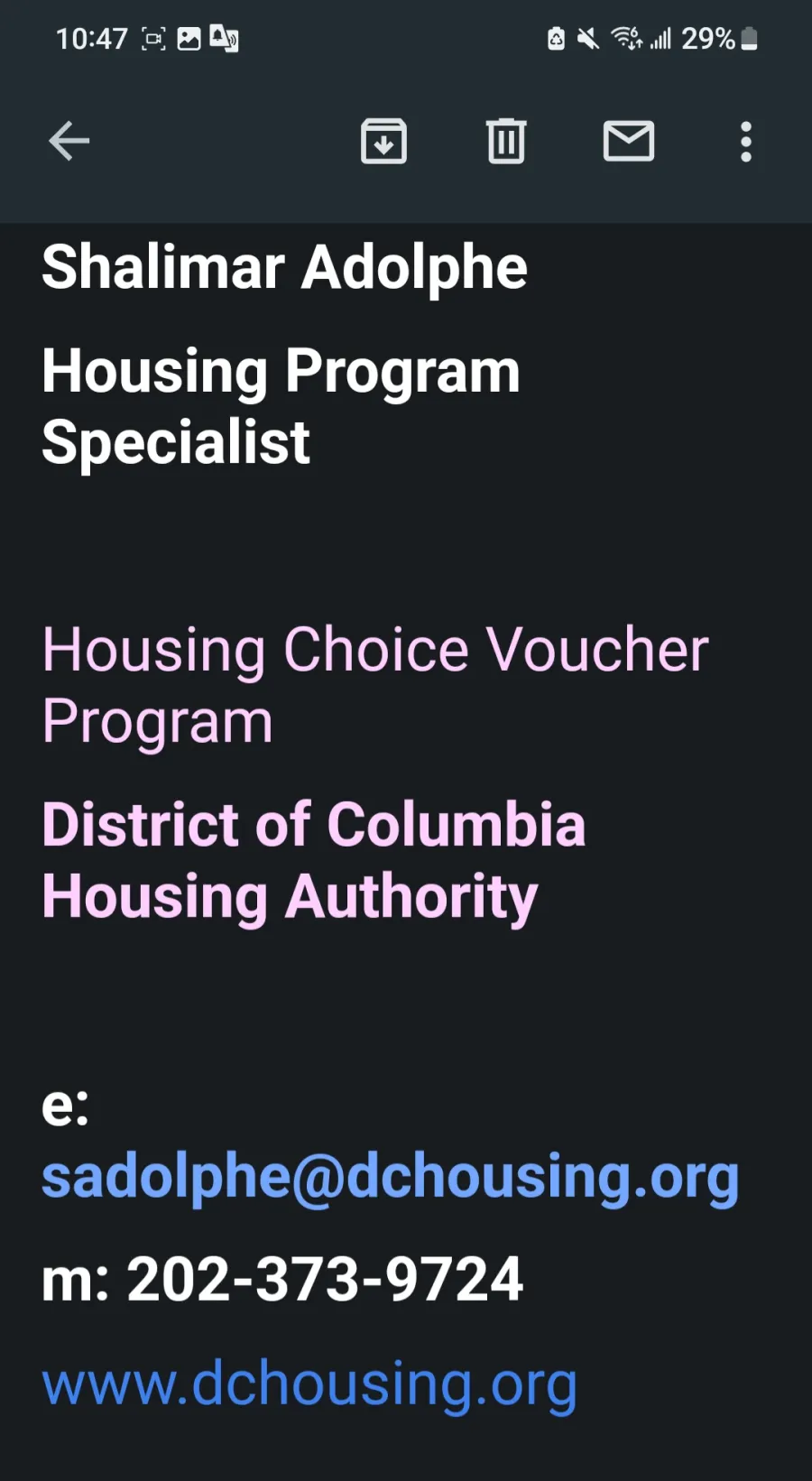The height and width of the screenshot is (1481, 812).
Task: Open the three-dot overflow menu
Action: tap(746, 142)
